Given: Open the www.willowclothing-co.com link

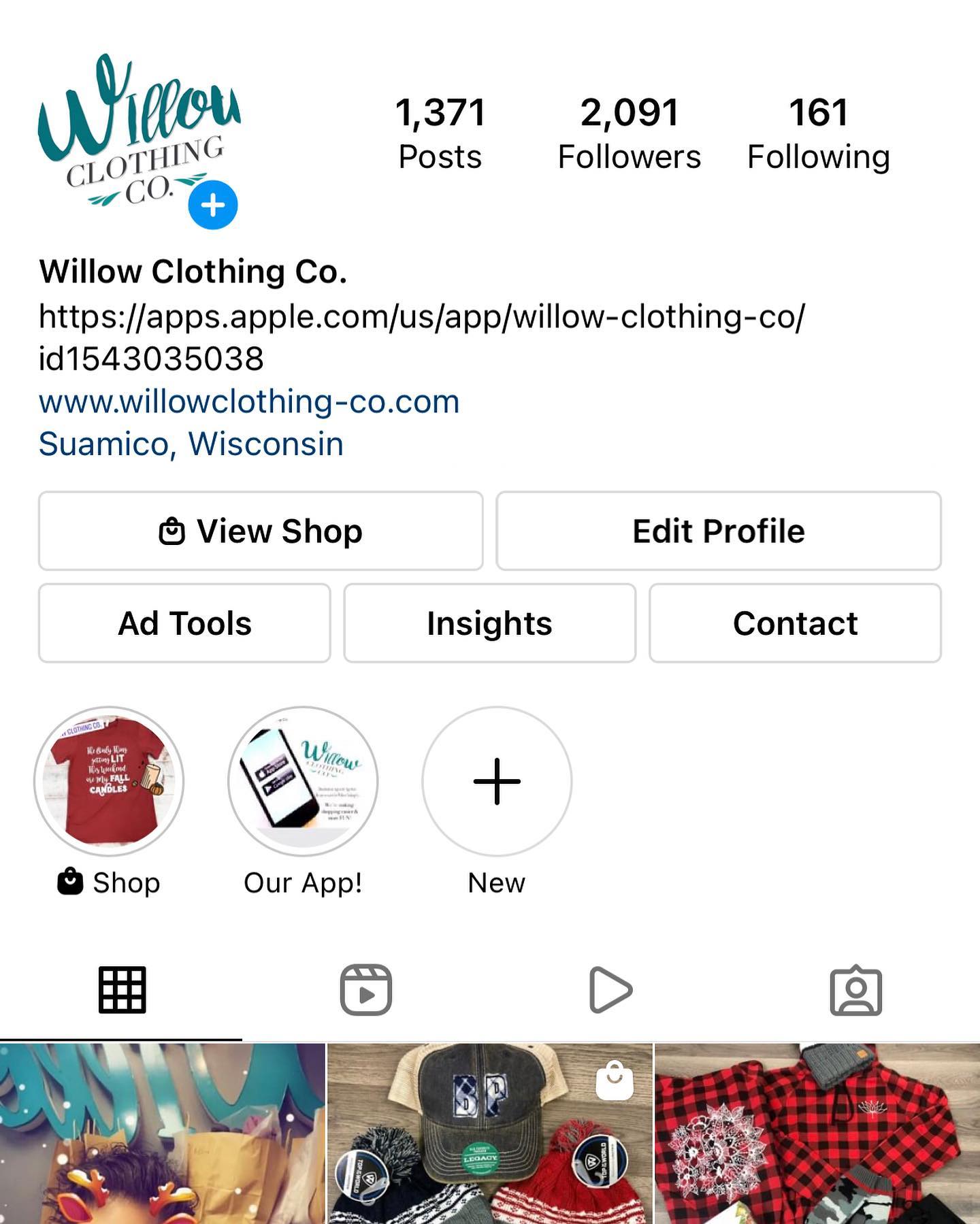Looking at the screenshot, I should coord(249,401).
